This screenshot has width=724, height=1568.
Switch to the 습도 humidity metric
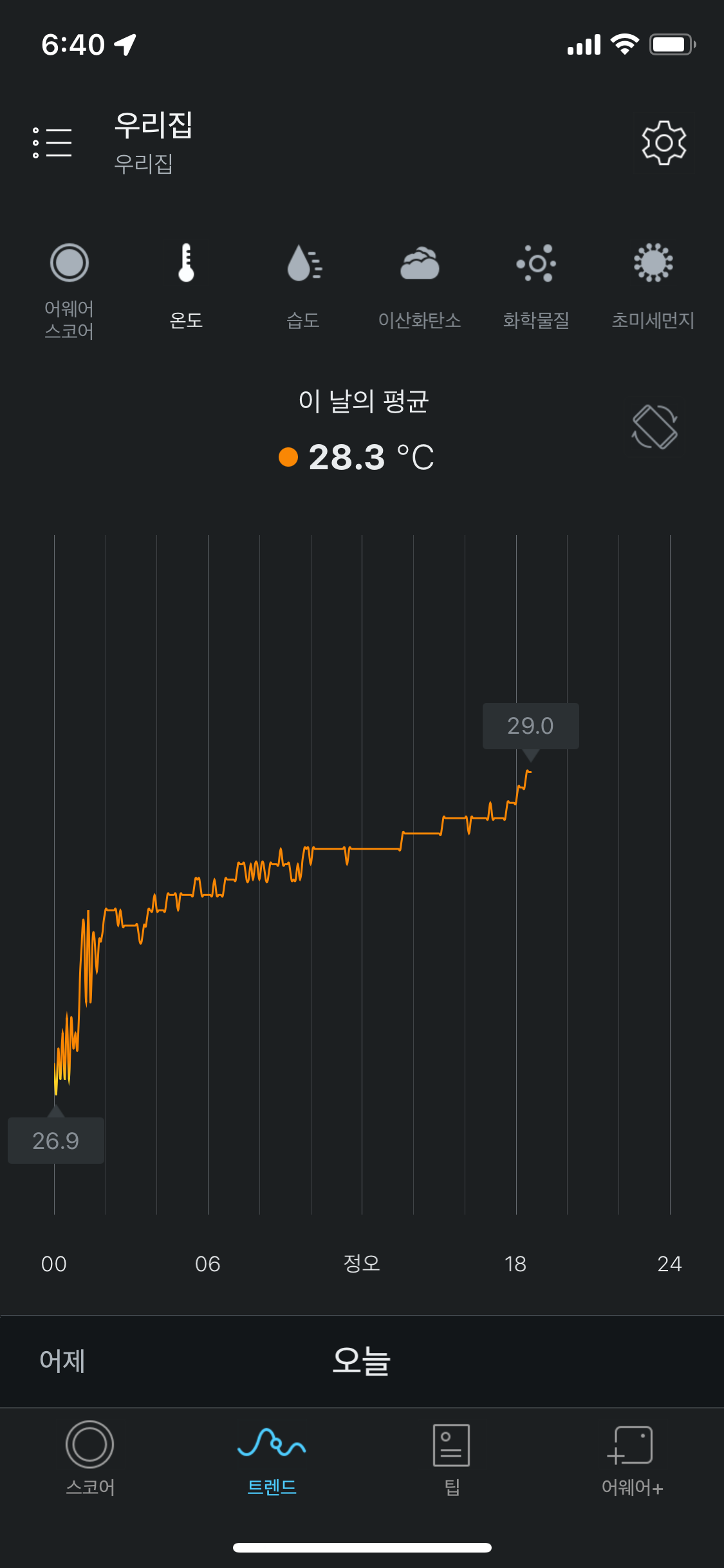[303, 286]
